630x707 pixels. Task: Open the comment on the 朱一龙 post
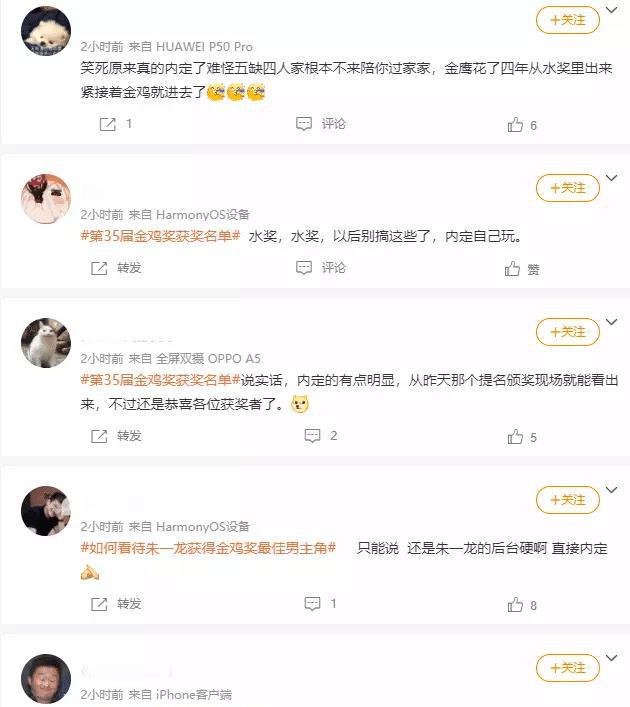click(321, 604)
